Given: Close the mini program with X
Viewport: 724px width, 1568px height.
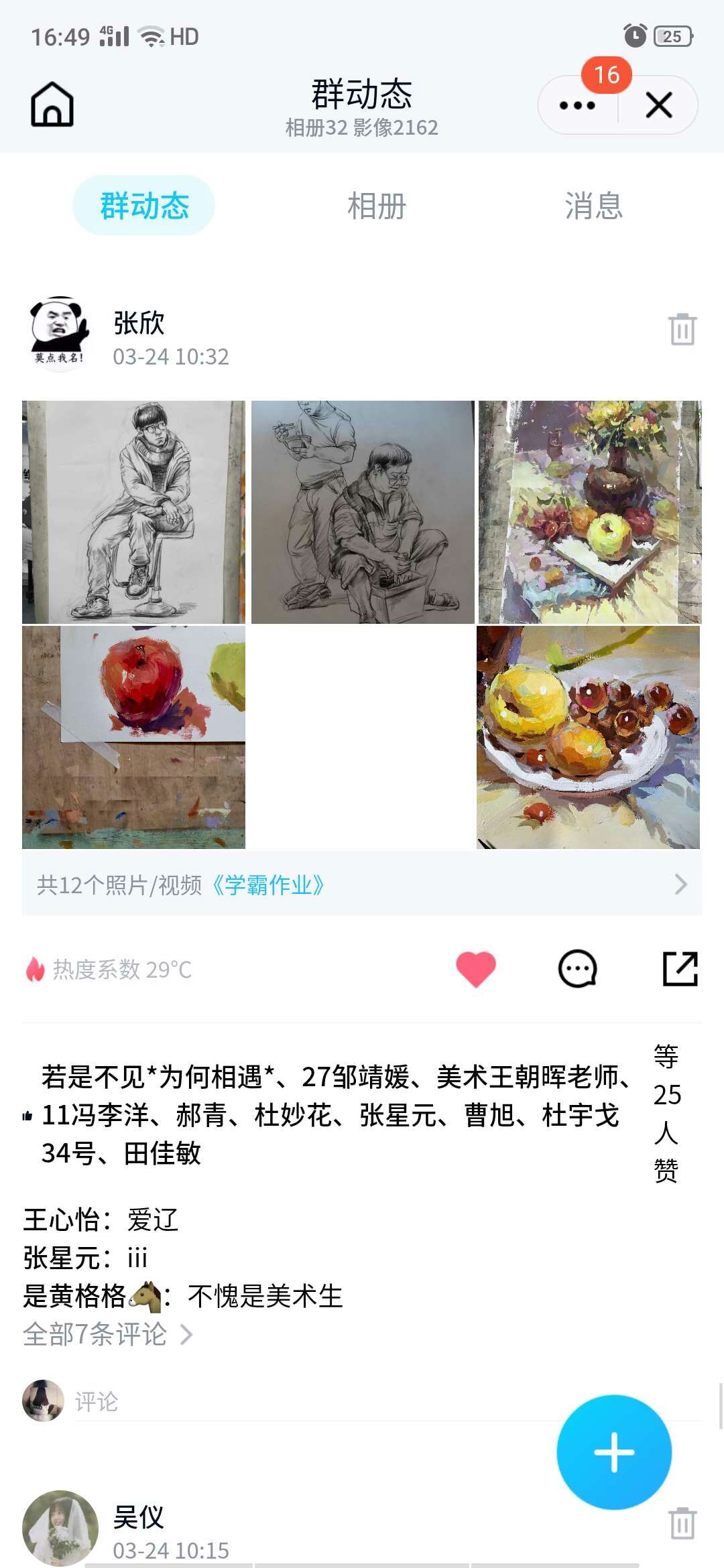Looking at the screenshot, I should point(659,105).
